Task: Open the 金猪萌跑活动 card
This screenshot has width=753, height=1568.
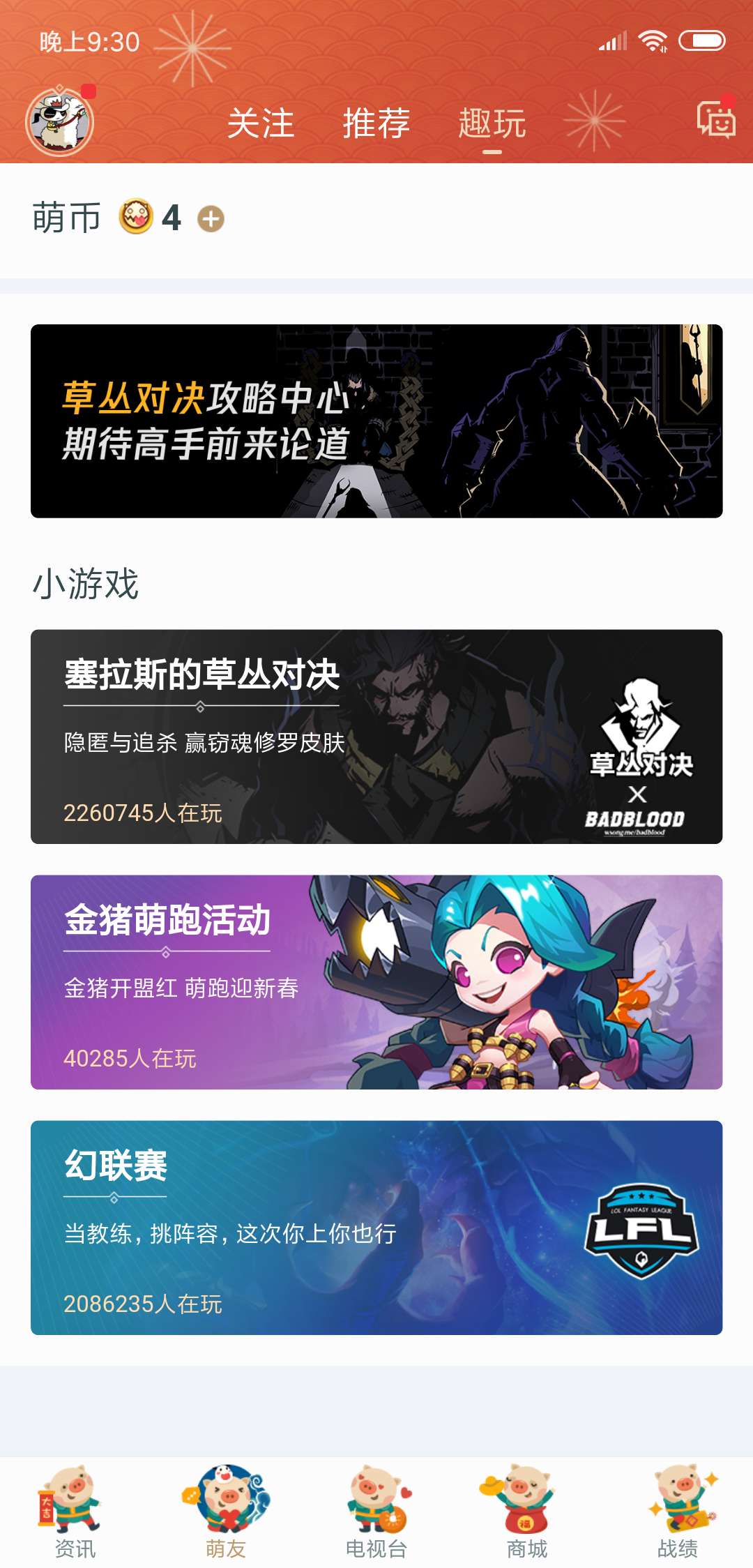Action: (376, 982)
